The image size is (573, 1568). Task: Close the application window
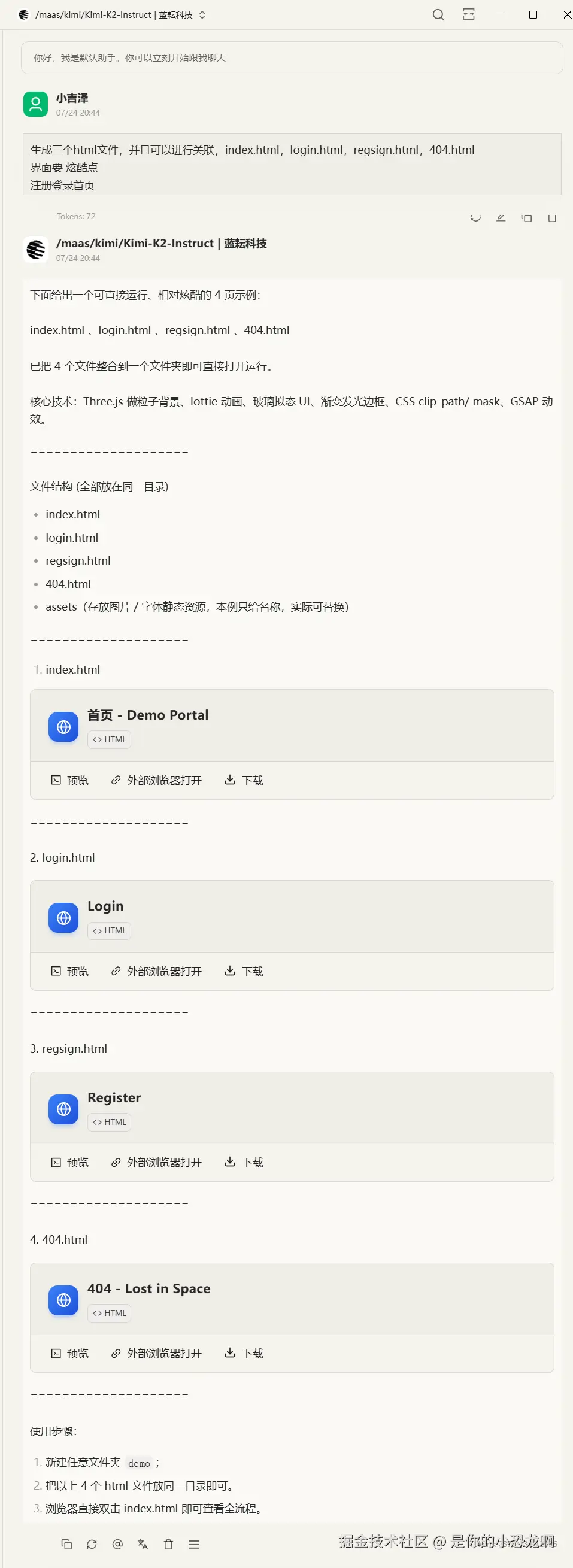pyautogui.click(x=566, y=14)
